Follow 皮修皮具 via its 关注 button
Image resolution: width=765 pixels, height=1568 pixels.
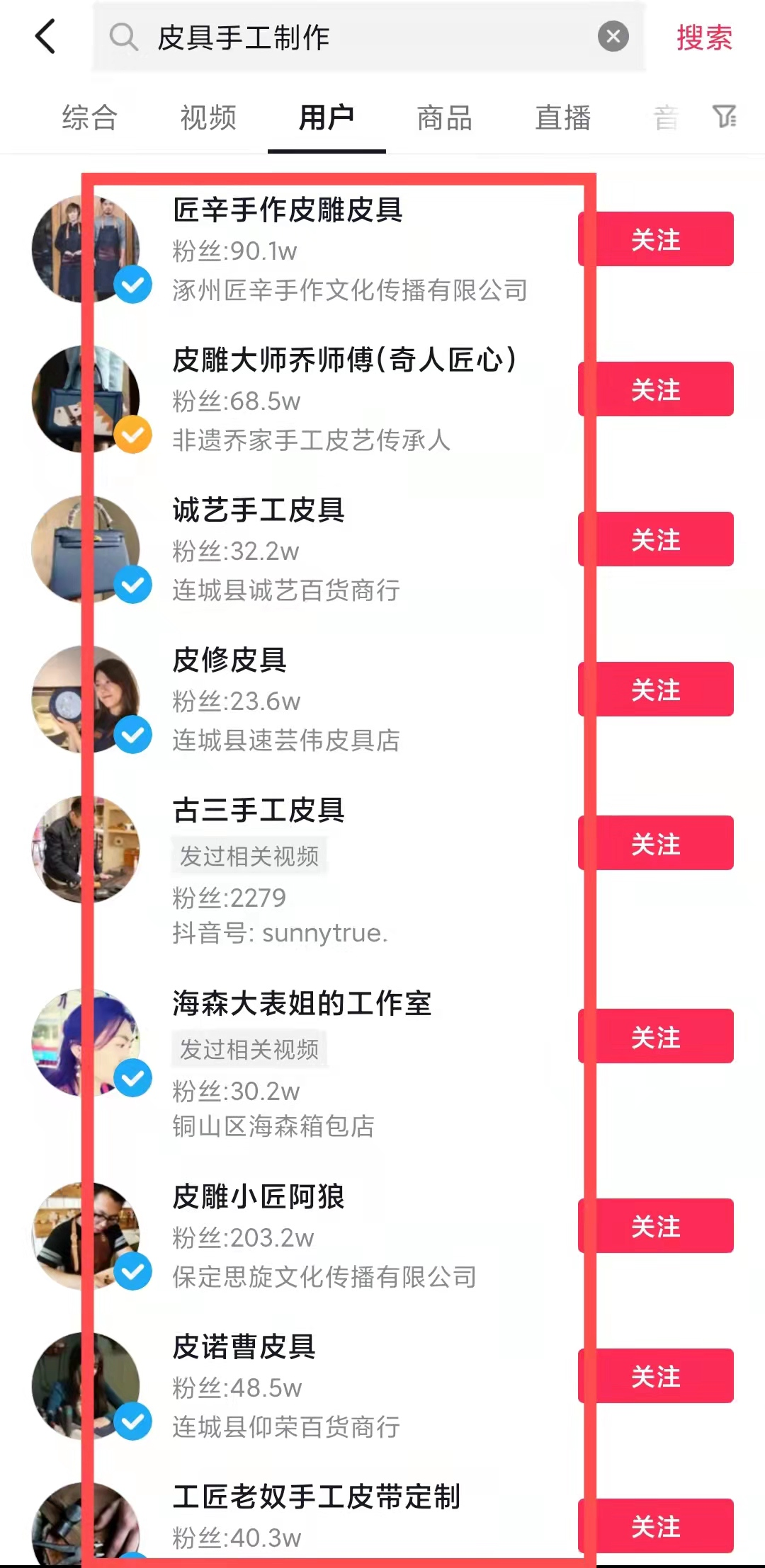(x=655, y=689)
